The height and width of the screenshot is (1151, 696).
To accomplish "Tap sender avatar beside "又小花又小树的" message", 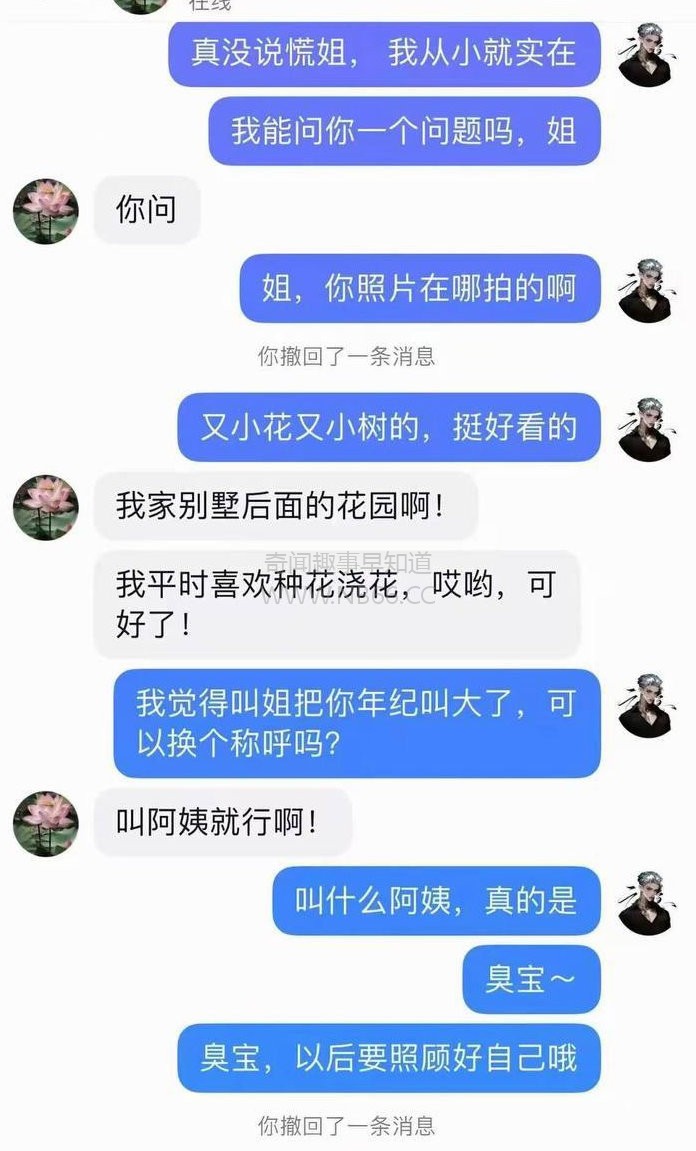I will coord(645,429).
